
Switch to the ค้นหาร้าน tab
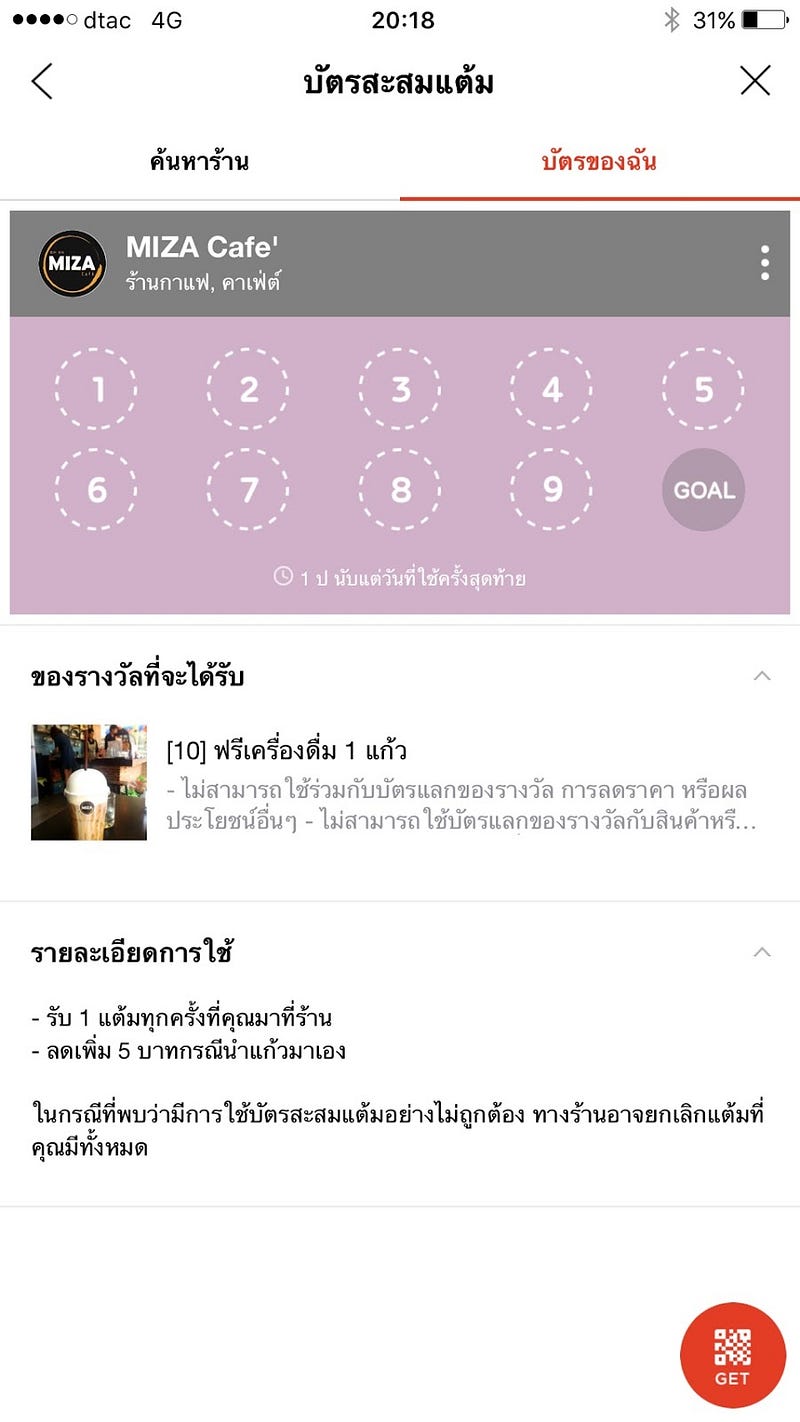(199, 162)
